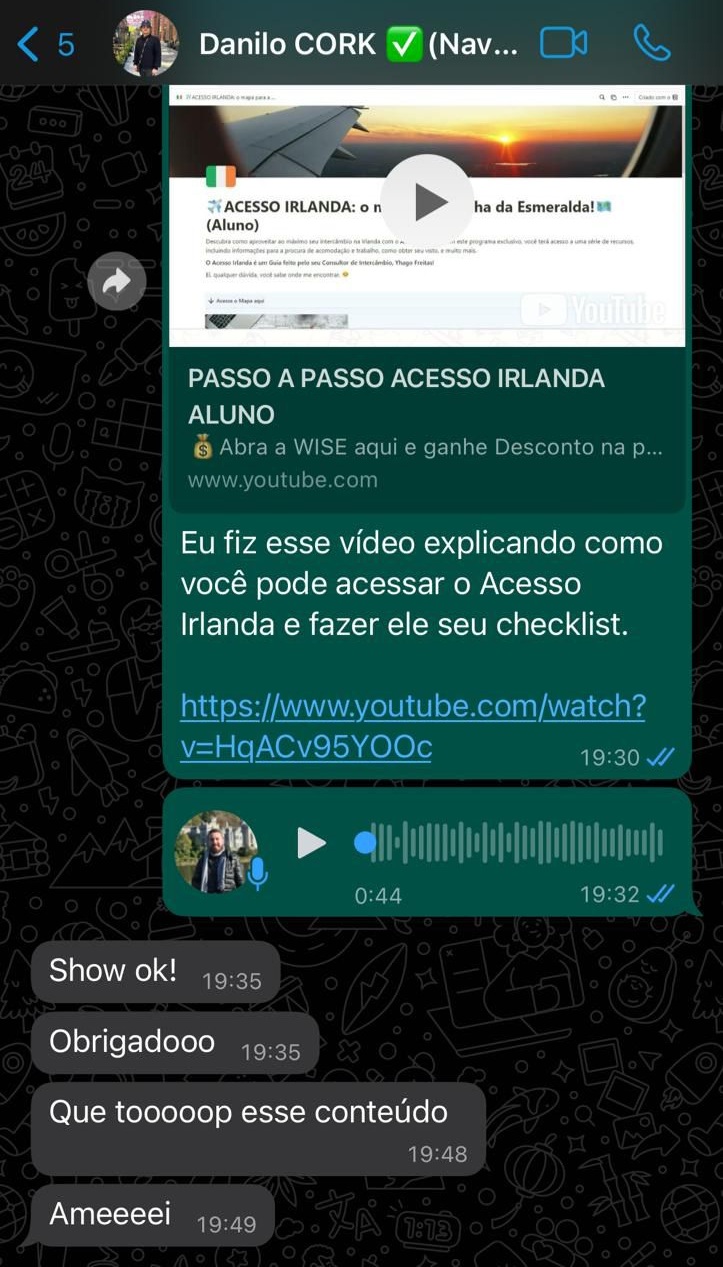Play the YouTube video preview
The image size is (723, 1267).
click(428, 200)
